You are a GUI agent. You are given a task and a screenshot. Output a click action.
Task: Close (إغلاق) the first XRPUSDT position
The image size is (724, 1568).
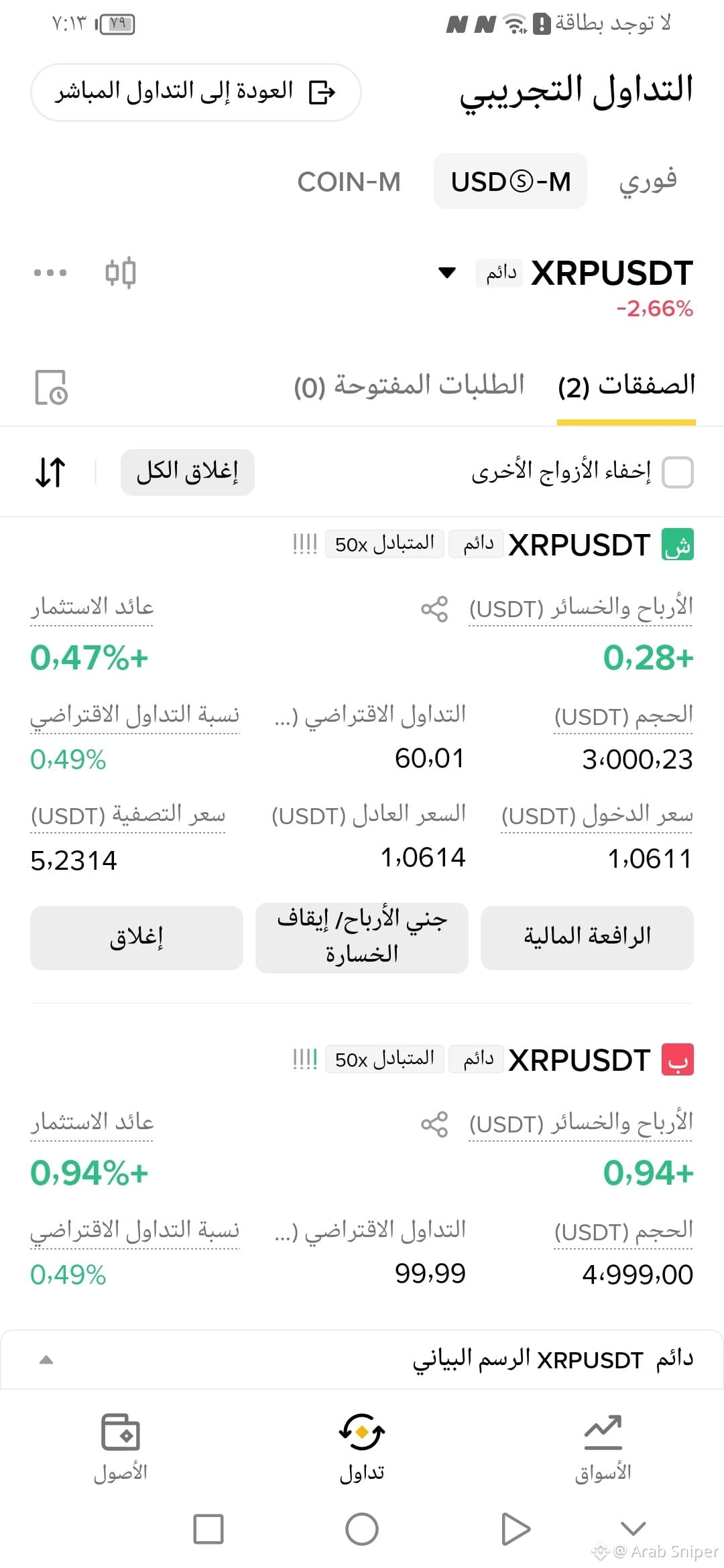tap(137, 937)
